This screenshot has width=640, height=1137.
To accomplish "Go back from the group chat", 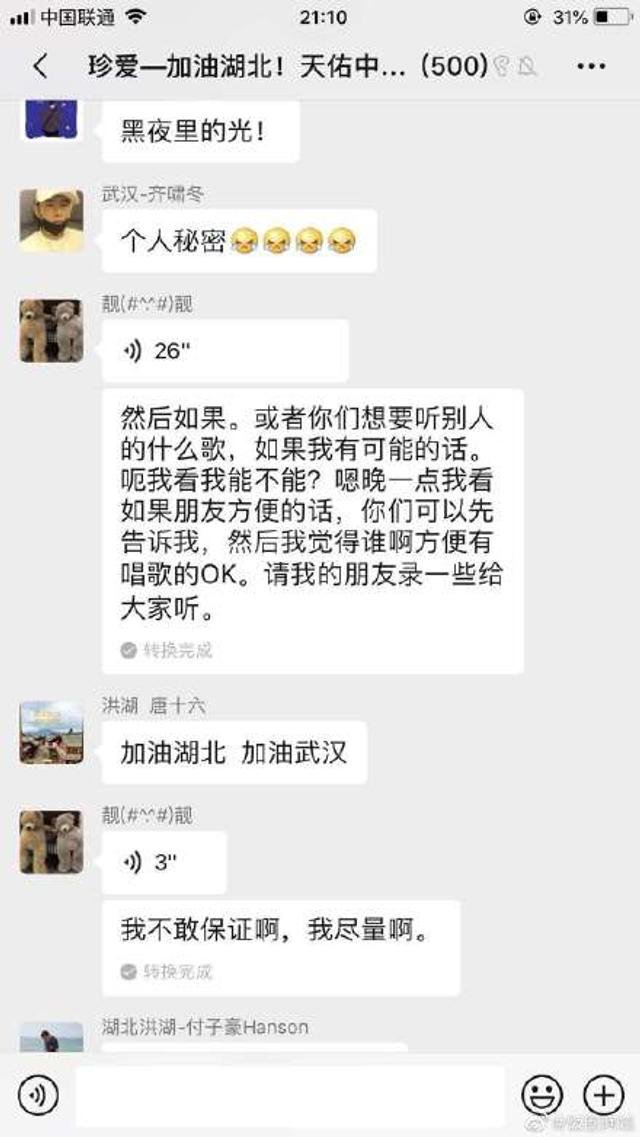I will coord(40,67).
